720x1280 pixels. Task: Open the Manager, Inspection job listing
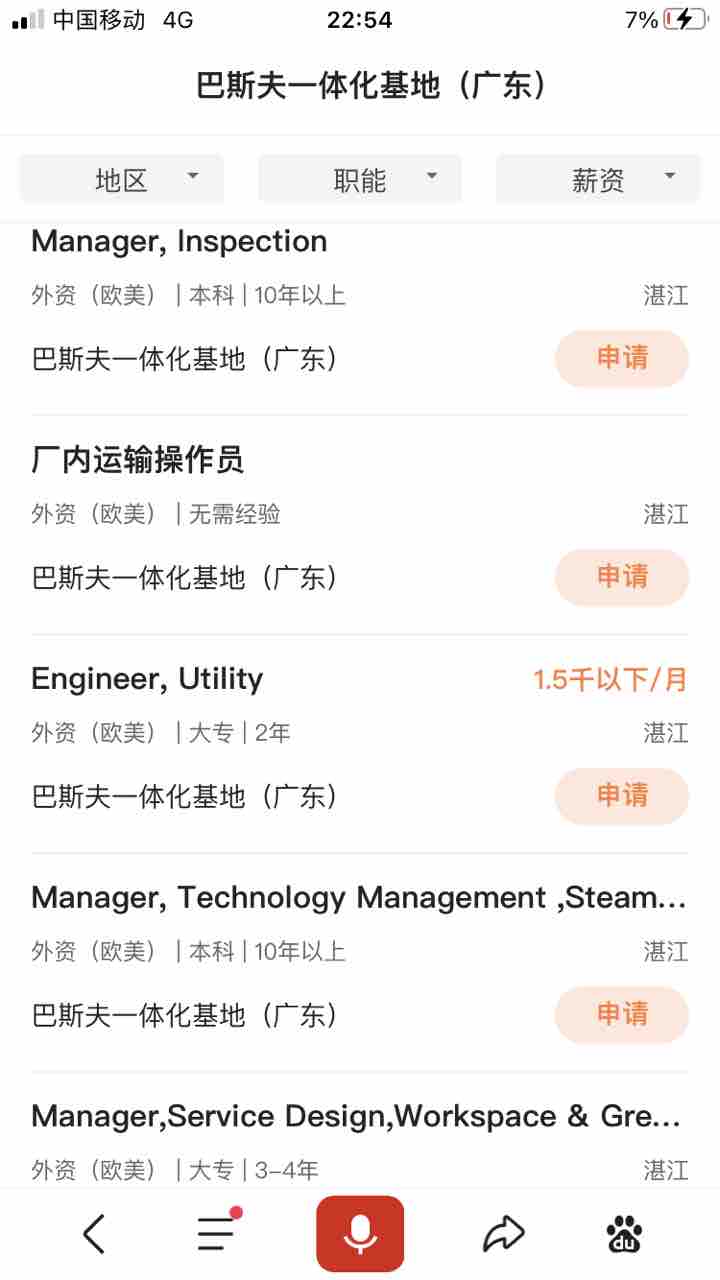click(179, 241)
